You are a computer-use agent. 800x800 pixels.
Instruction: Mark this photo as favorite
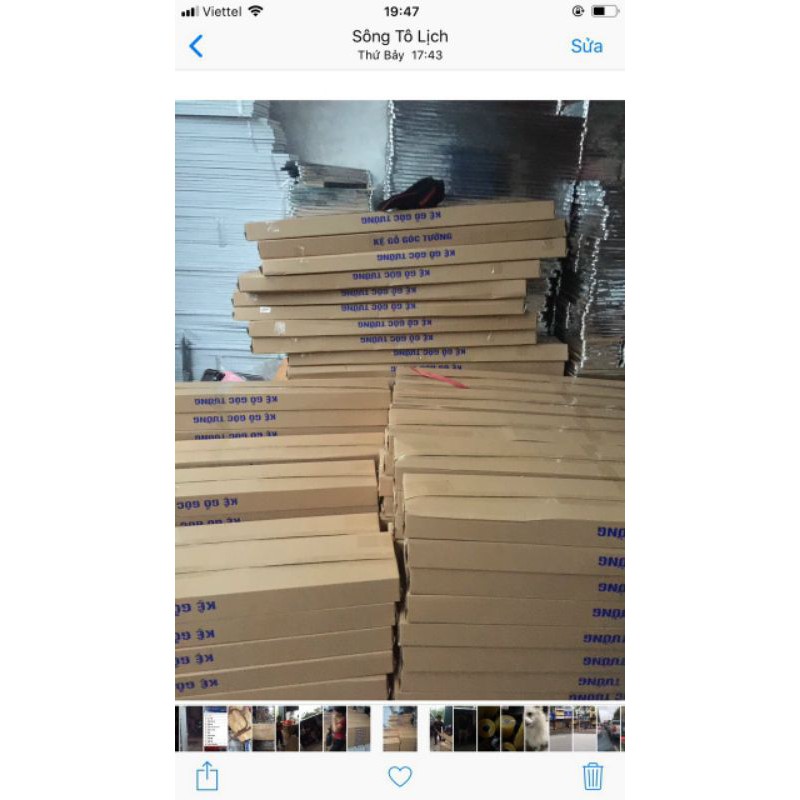(400, 776)
